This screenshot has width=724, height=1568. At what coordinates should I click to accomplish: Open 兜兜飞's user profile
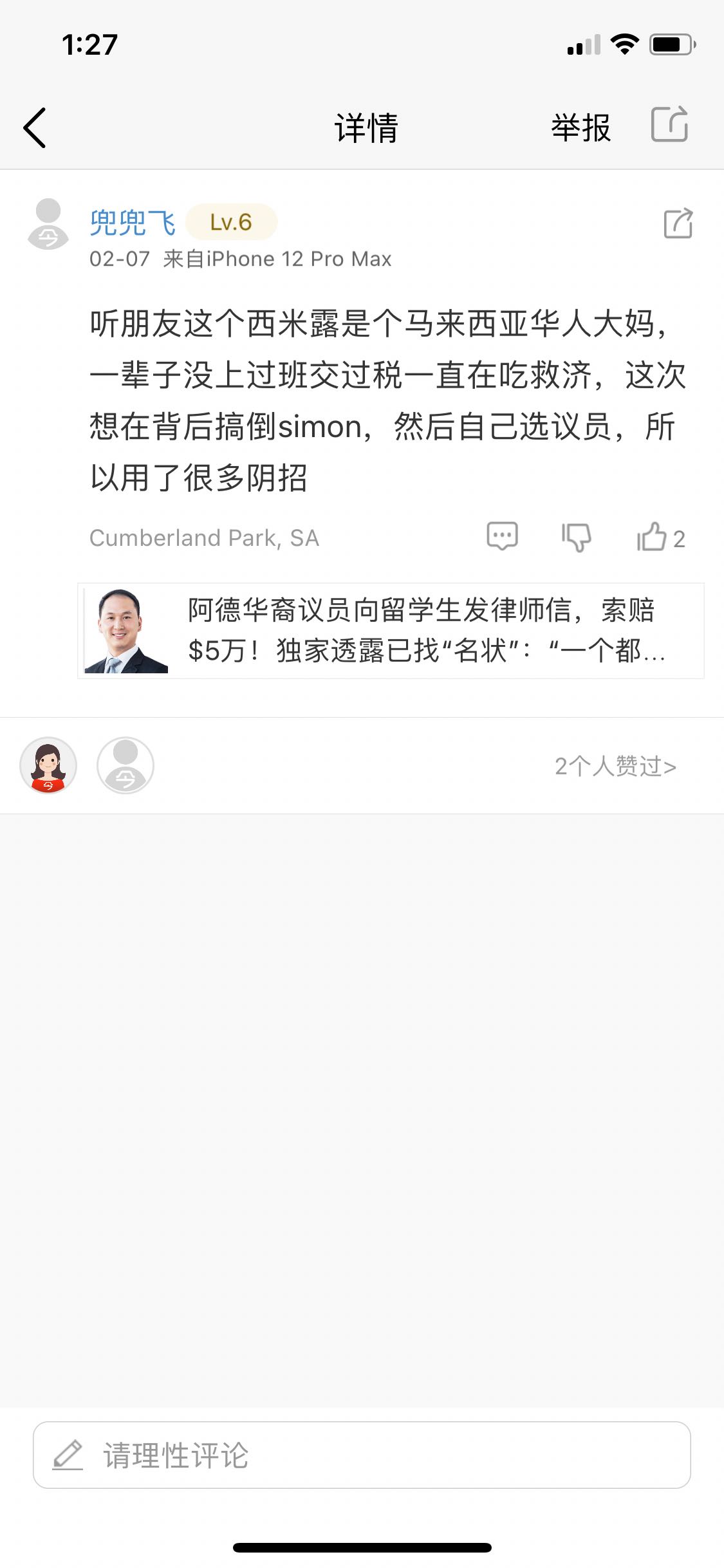point(132,223)
